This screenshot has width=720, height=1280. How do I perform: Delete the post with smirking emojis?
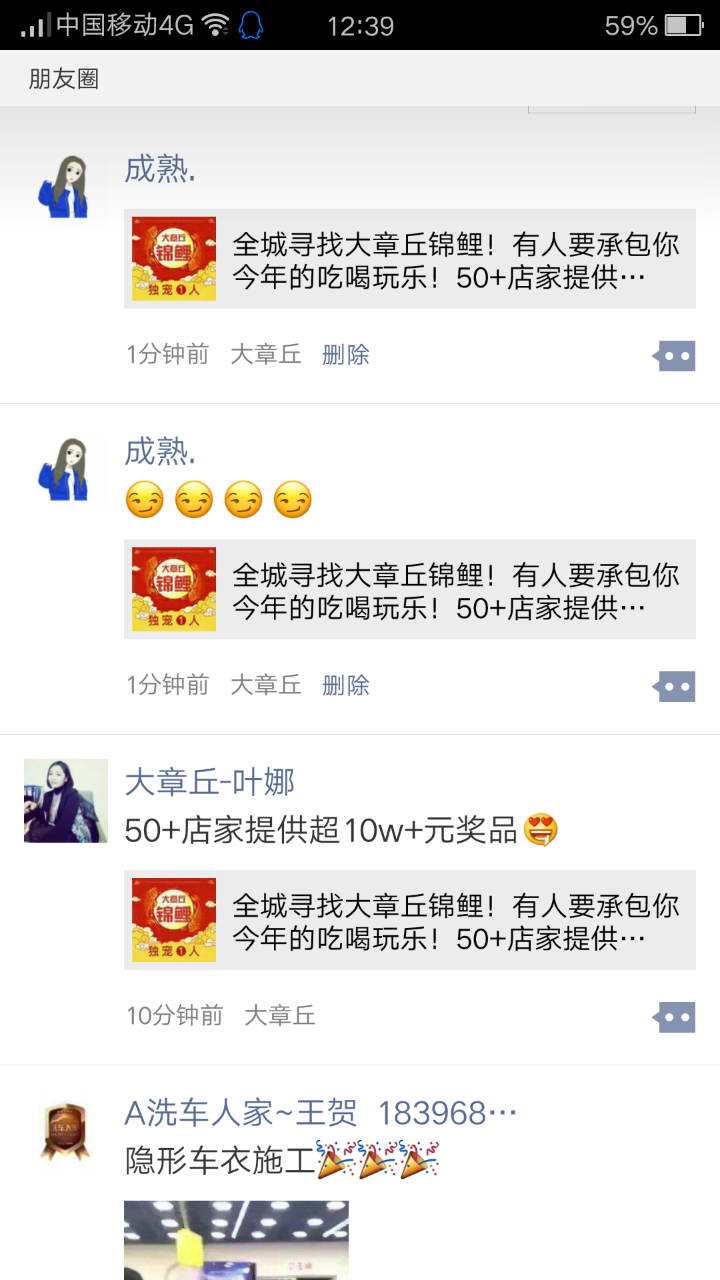[x=346, y=685]
